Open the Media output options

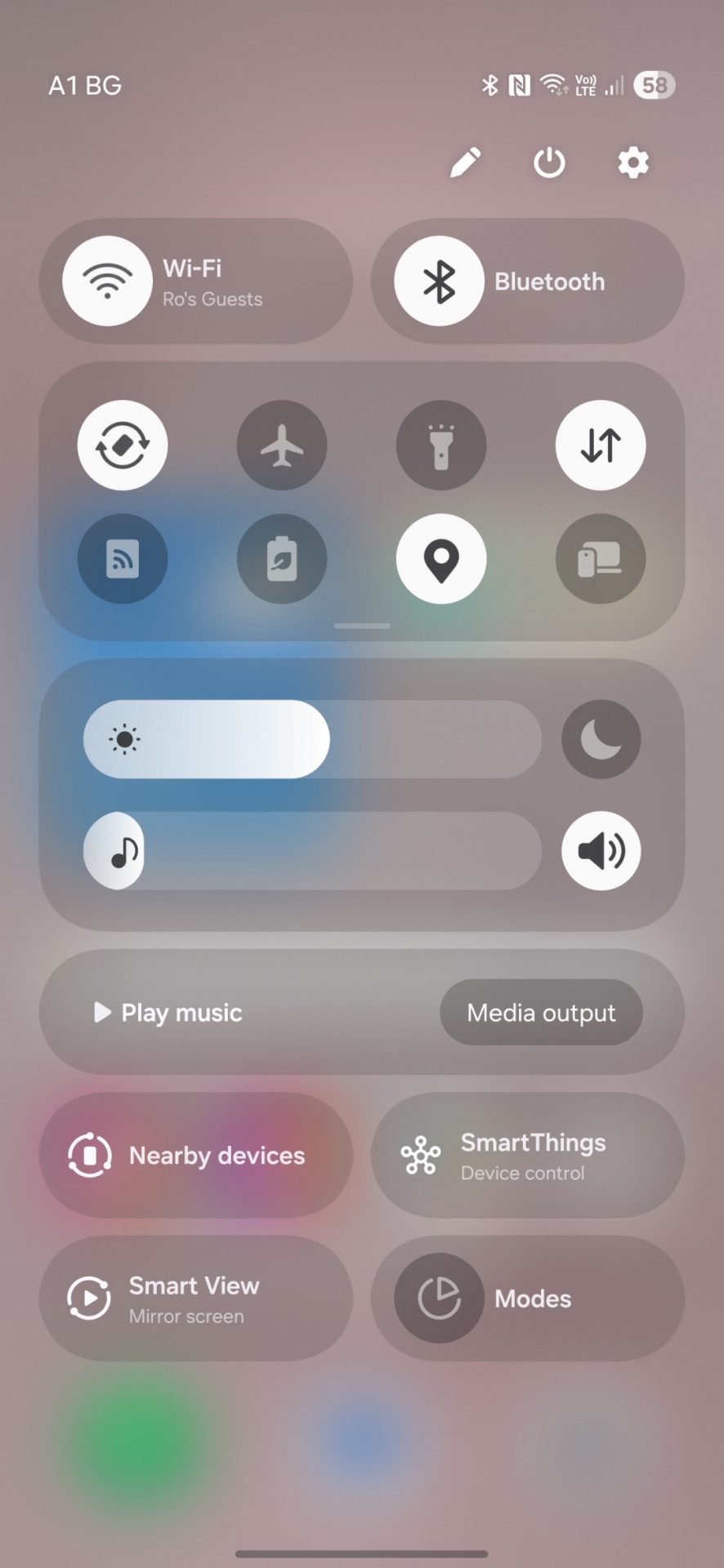541,1013
